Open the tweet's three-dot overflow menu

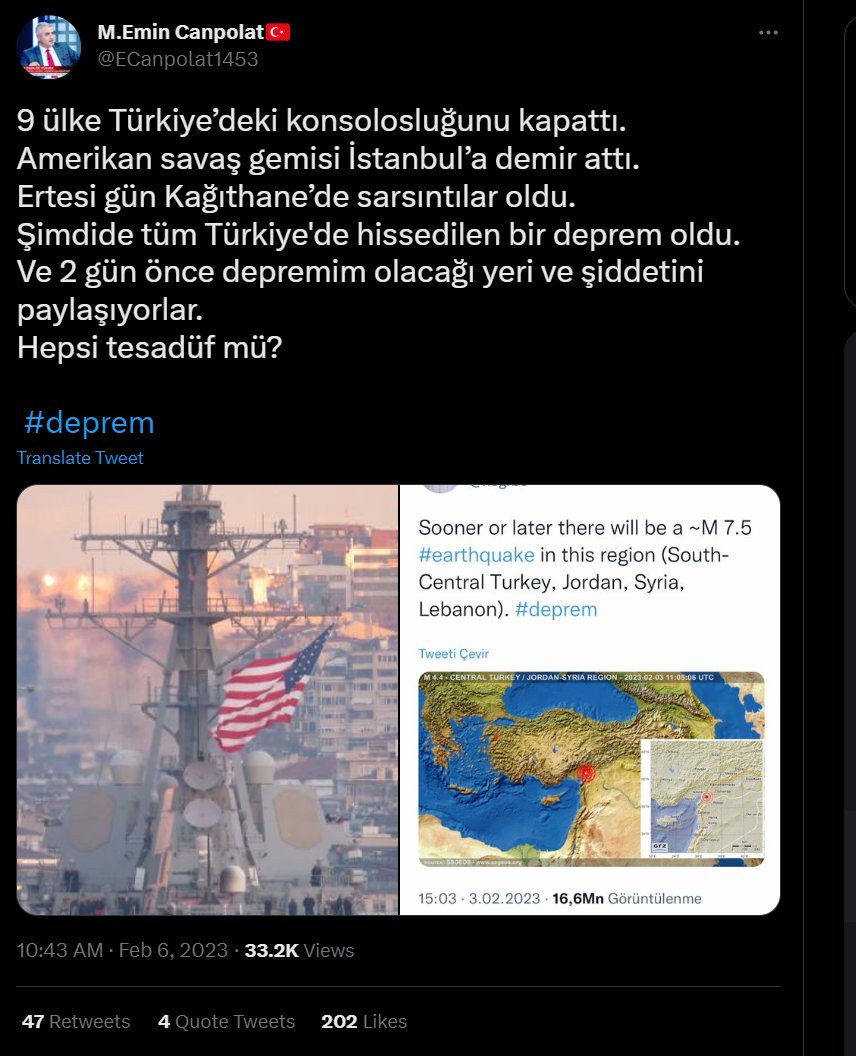[x=768, y=33]
